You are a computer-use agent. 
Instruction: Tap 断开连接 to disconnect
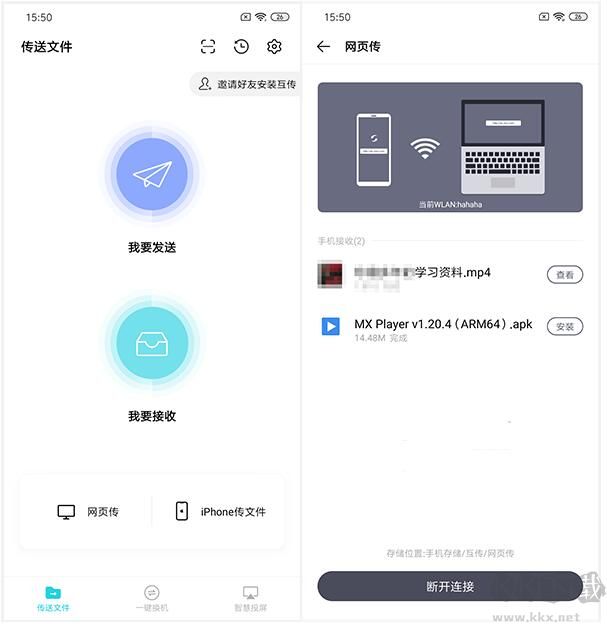pos(450,586)
